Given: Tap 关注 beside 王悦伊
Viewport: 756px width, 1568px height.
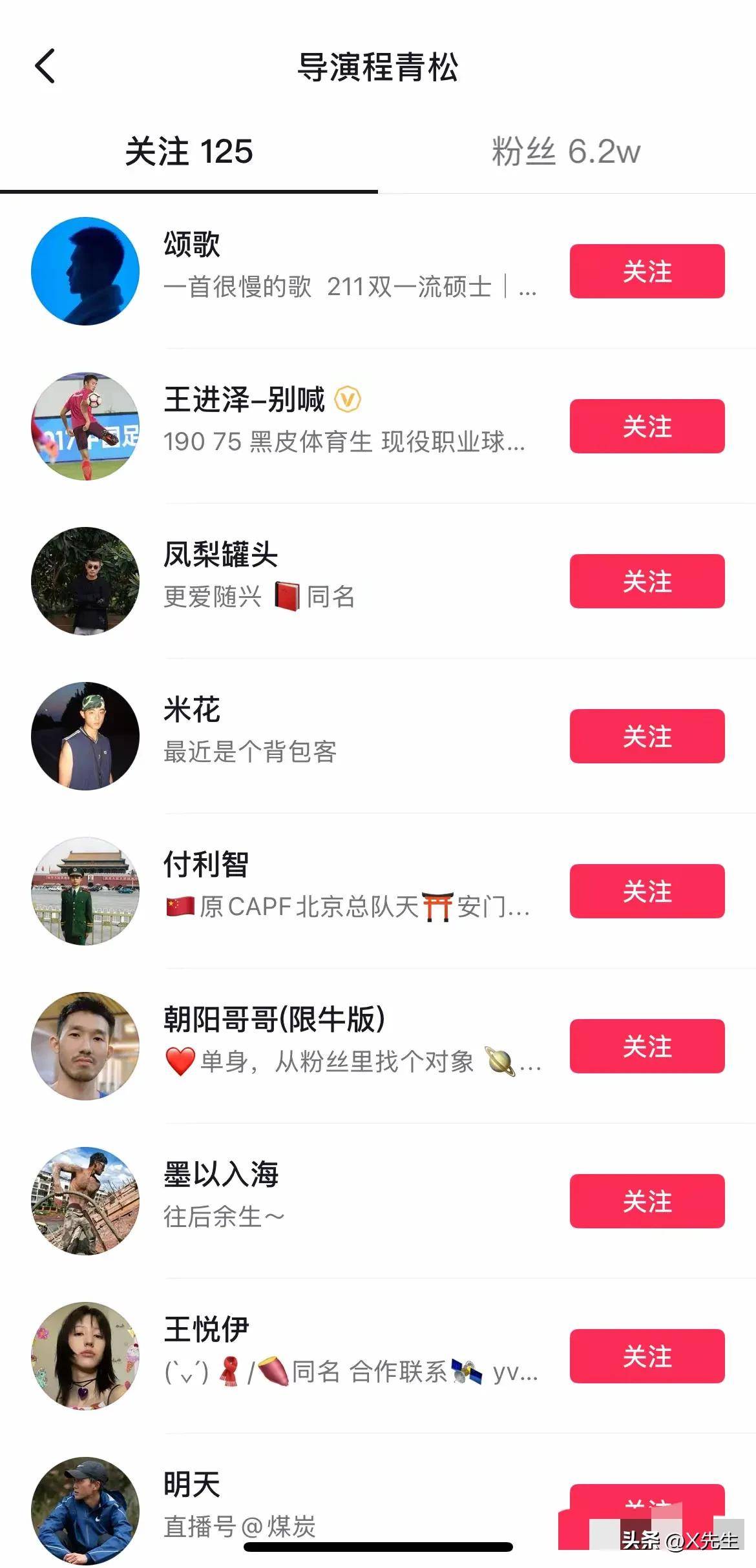Looking at the screenshot, I should (x=647, y=1356).
